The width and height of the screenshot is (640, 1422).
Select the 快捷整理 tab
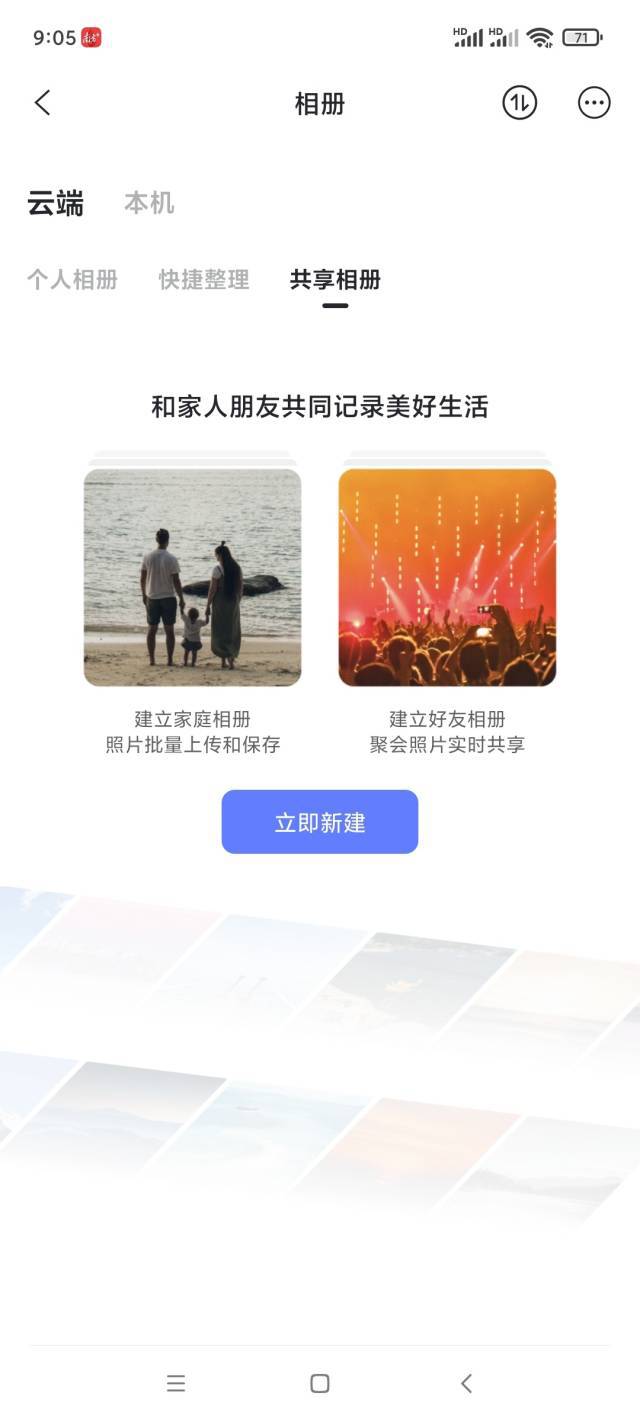pos(204,280)
